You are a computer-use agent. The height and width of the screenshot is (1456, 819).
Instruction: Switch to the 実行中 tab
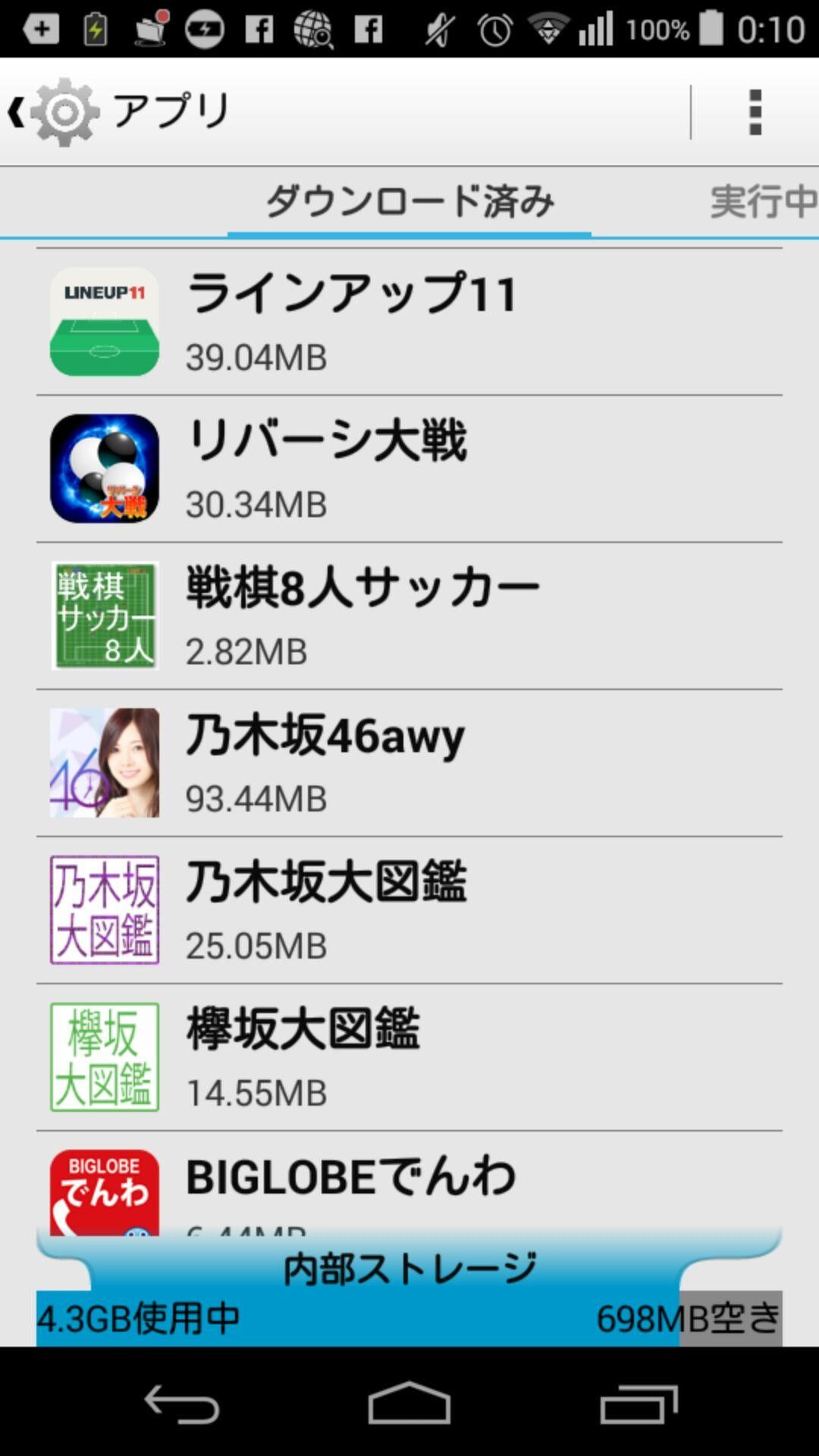click(762, 202)
